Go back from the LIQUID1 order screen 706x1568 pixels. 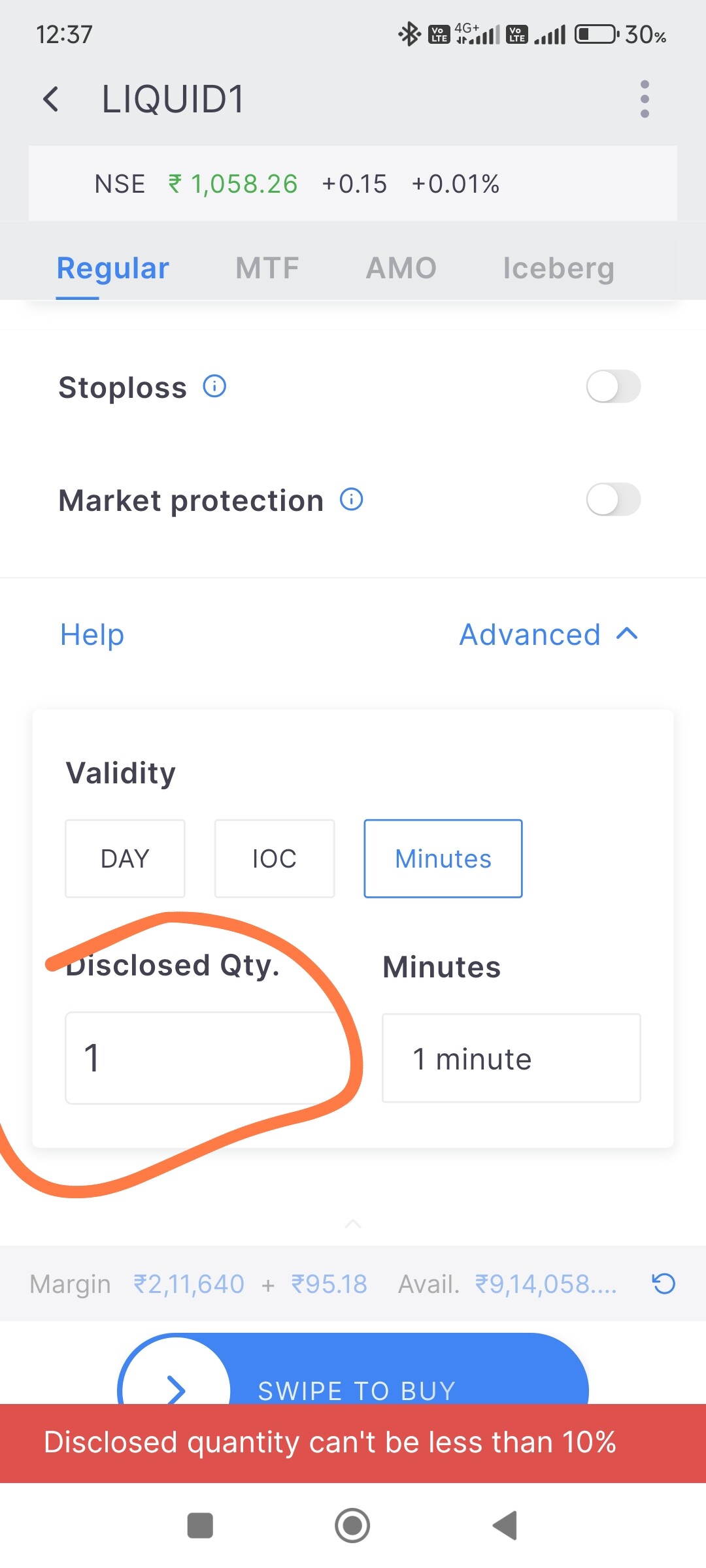50,99
